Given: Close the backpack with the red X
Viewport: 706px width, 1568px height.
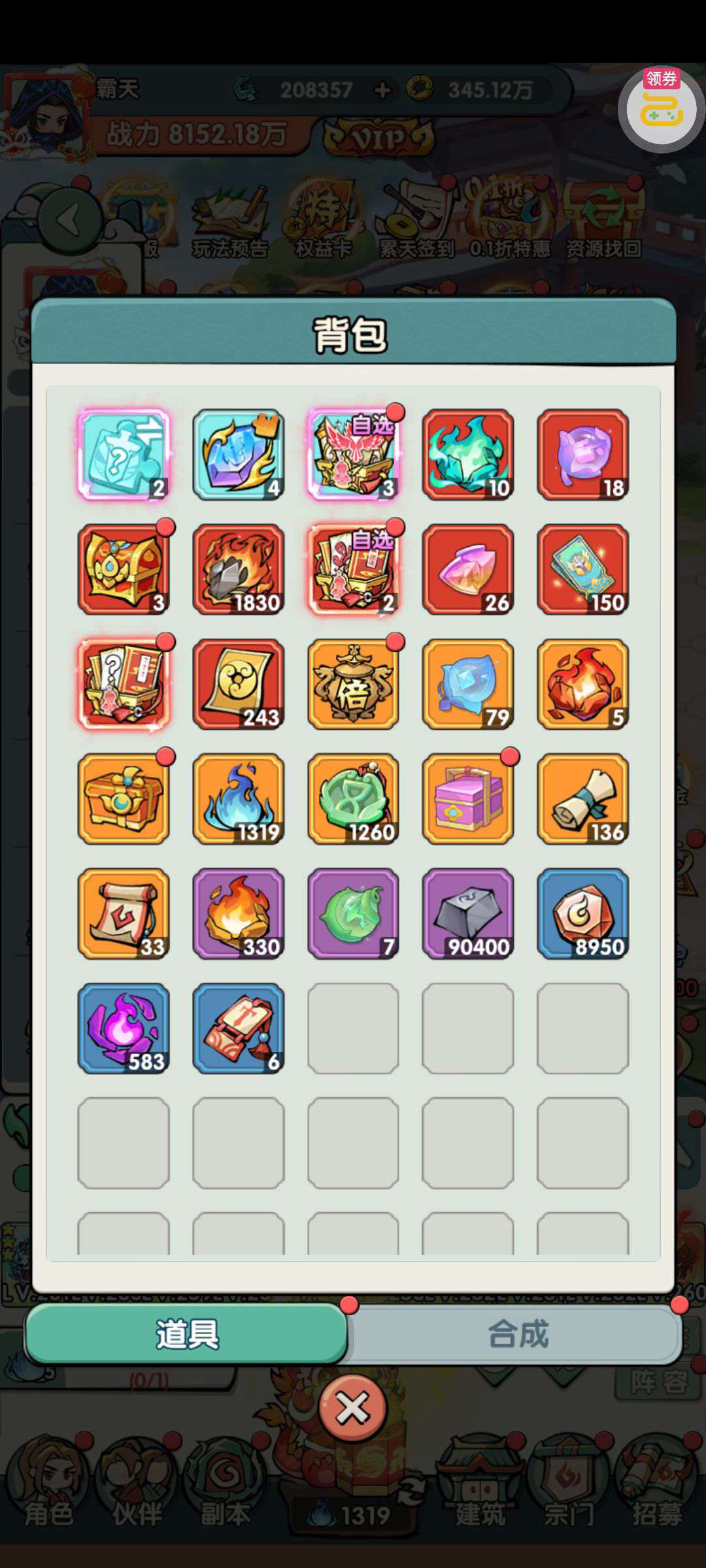Looking at the screenshot, I should pyautogui.click(x=352, y=1408).
